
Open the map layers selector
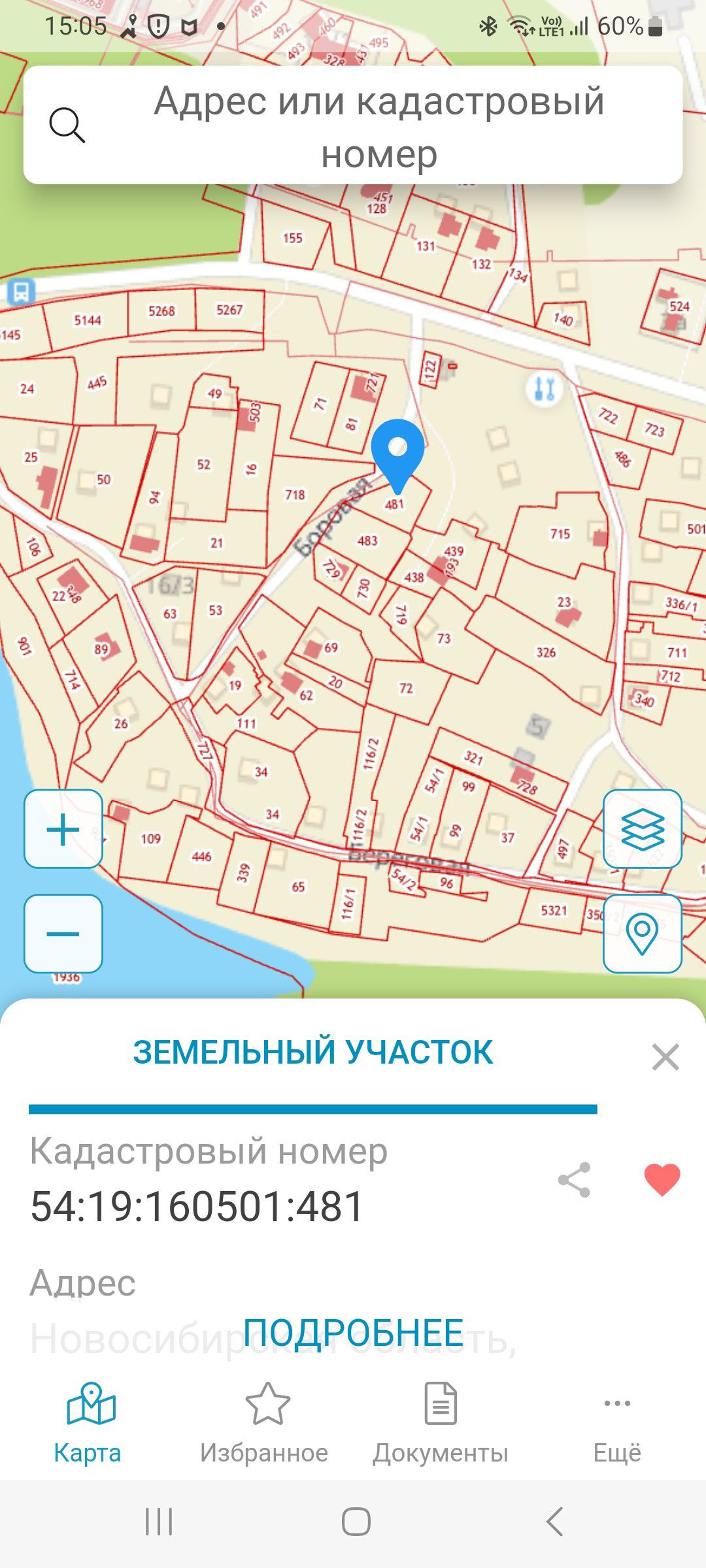642,829
